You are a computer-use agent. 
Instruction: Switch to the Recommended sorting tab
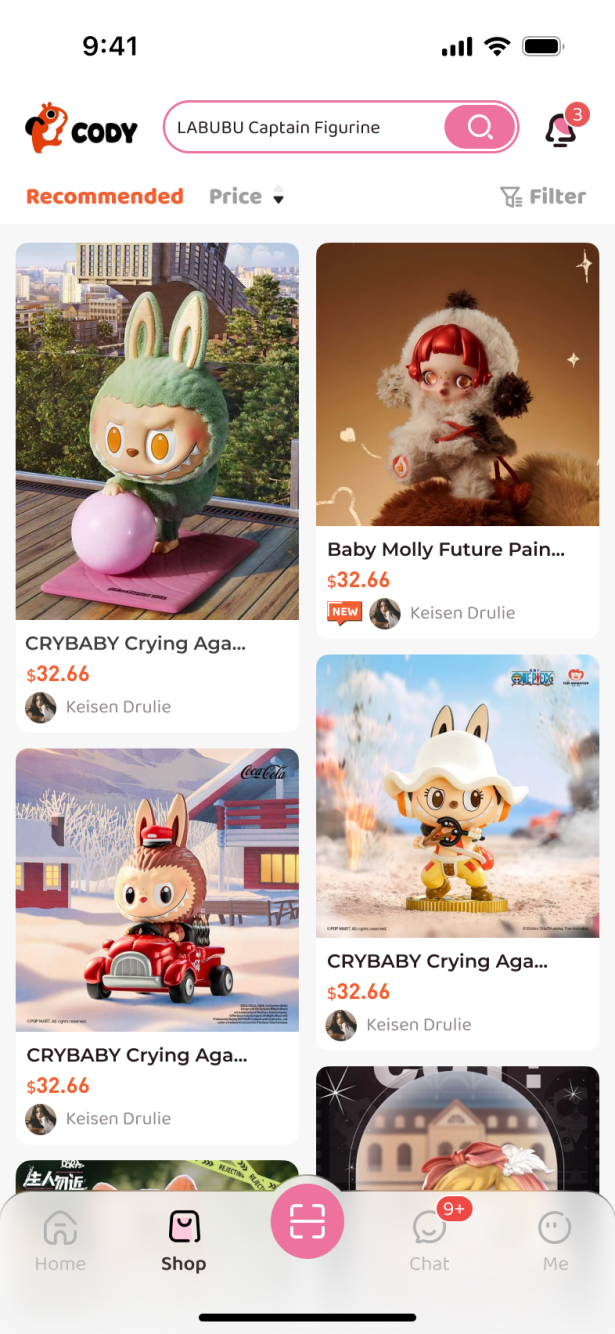pos(105,196)
